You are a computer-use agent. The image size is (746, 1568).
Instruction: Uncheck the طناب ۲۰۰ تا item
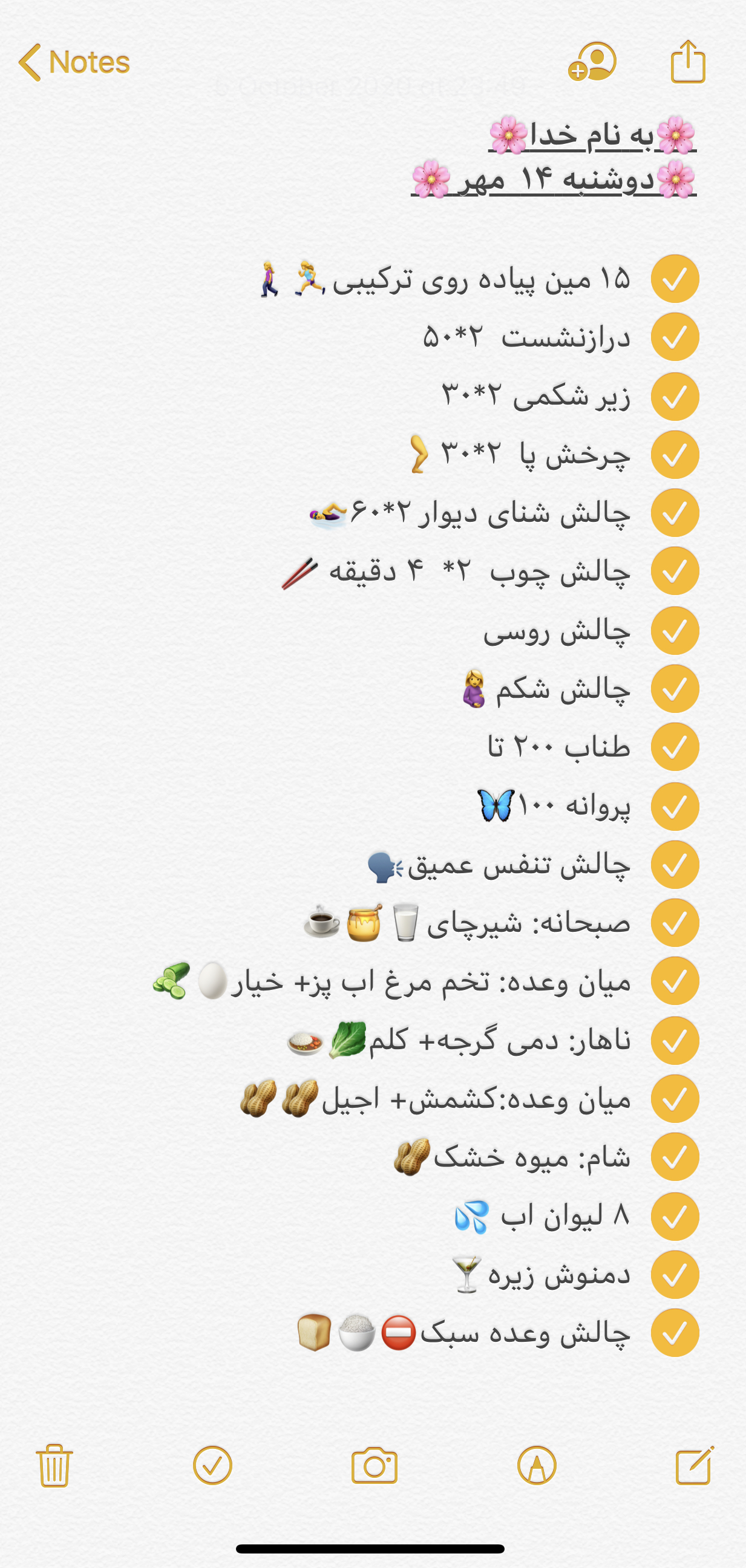[x=675, y=747]
